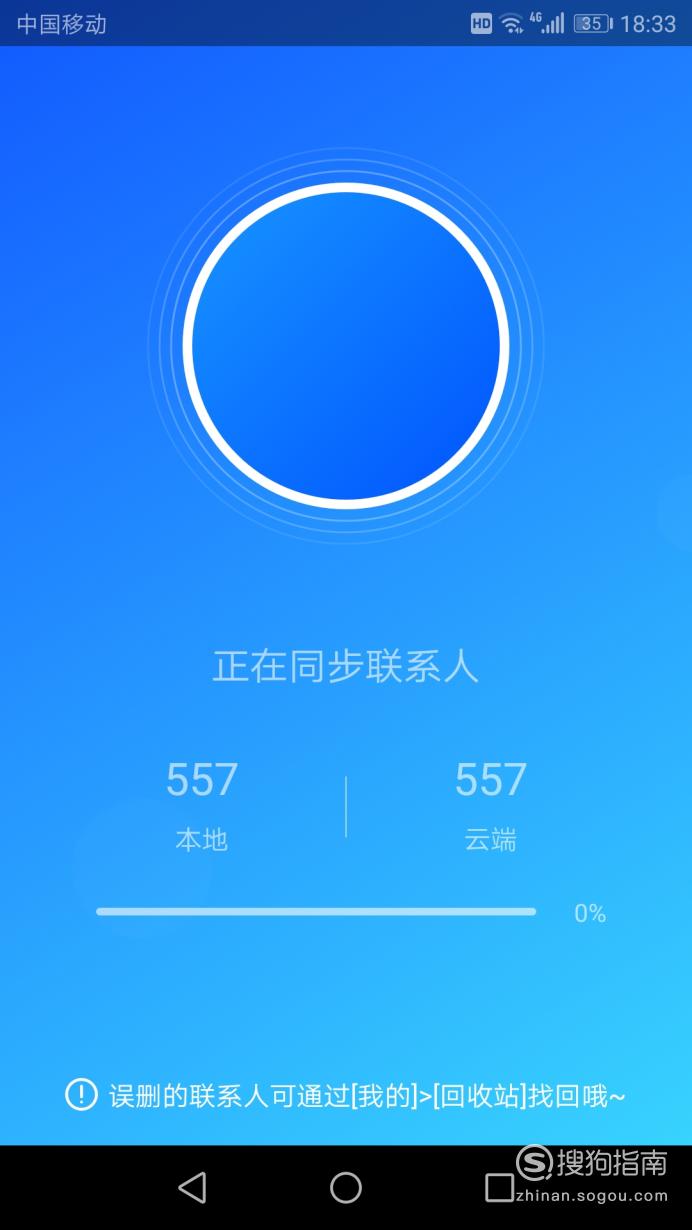Go to the home screen
This screenshot has width=692, height=1230.
[x=346, y=1187]
